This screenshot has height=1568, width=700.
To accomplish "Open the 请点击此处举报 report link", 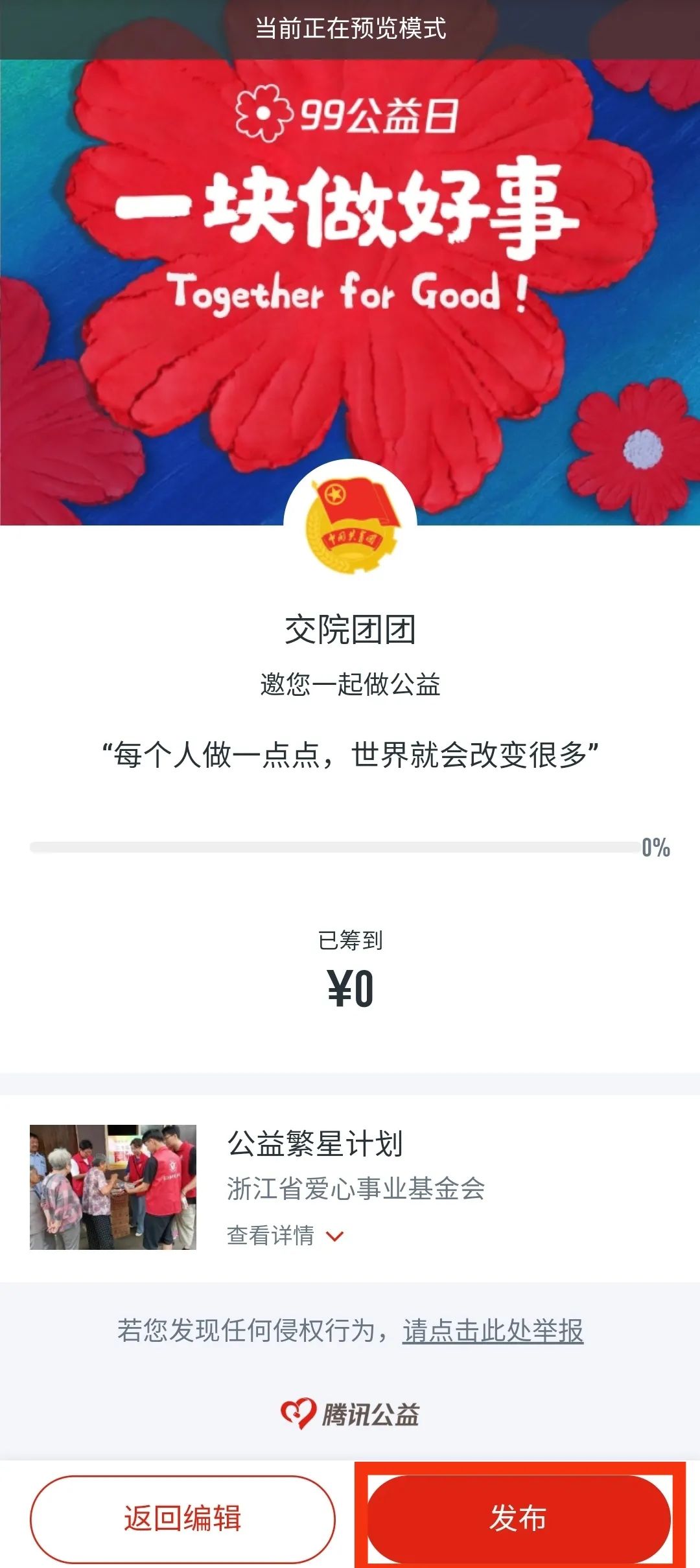I will (x=493, y=1331).
